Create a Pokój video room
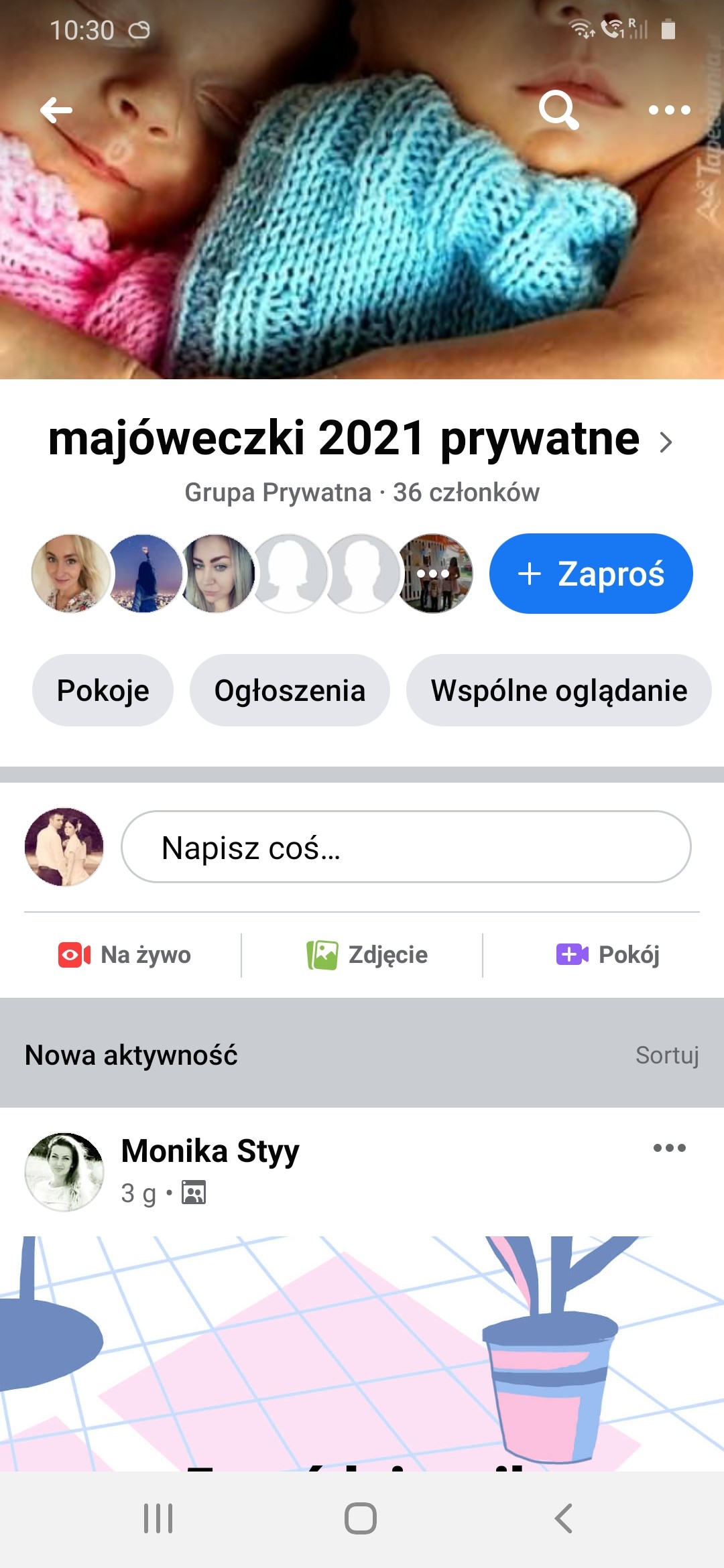Image resolution: width=724 pixels, height=1568 pixels. click(608, 955)
